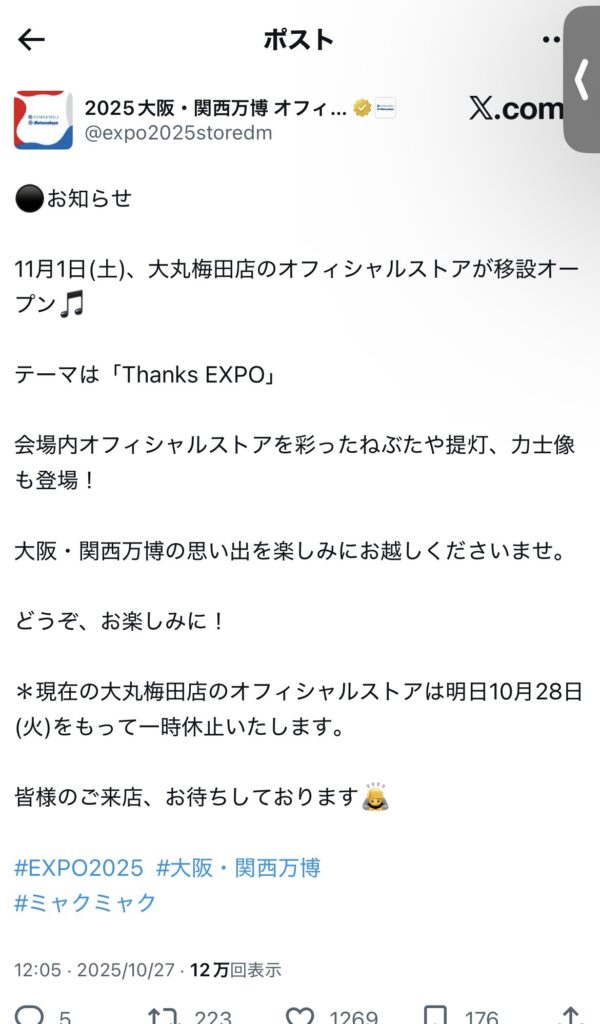Open the 2025大阪・関西万博 profile avatar

pyautogui.click(x=43, y=120)
